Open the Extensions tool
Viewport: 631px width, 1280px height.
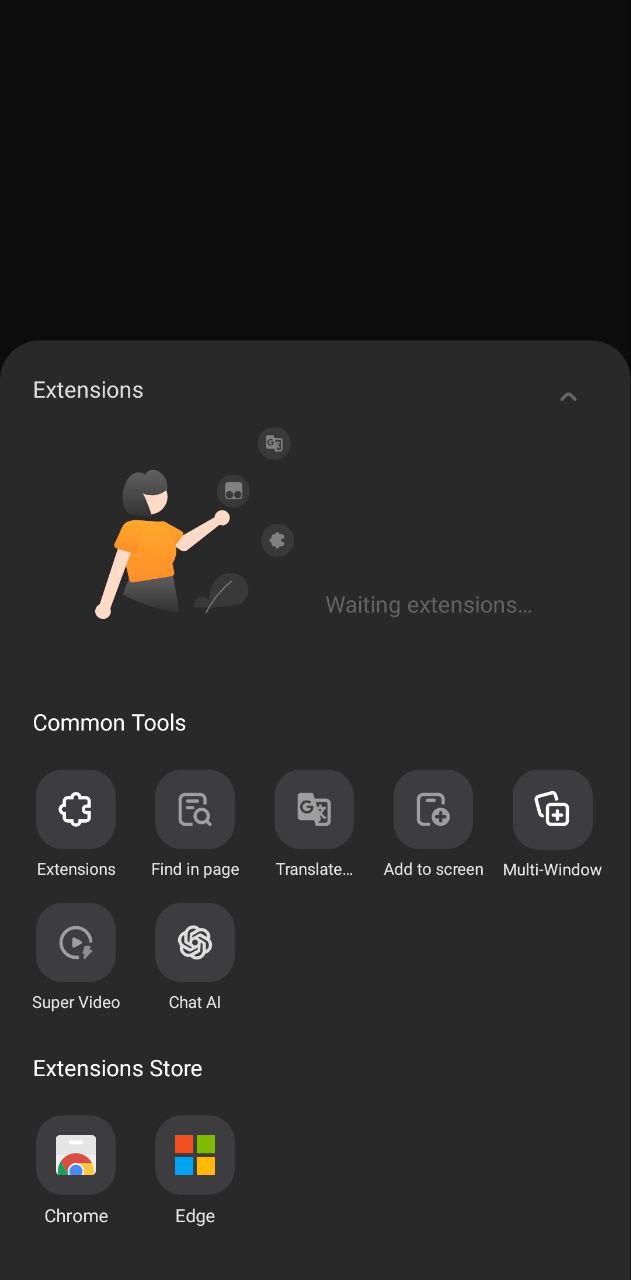coord(76,809)
